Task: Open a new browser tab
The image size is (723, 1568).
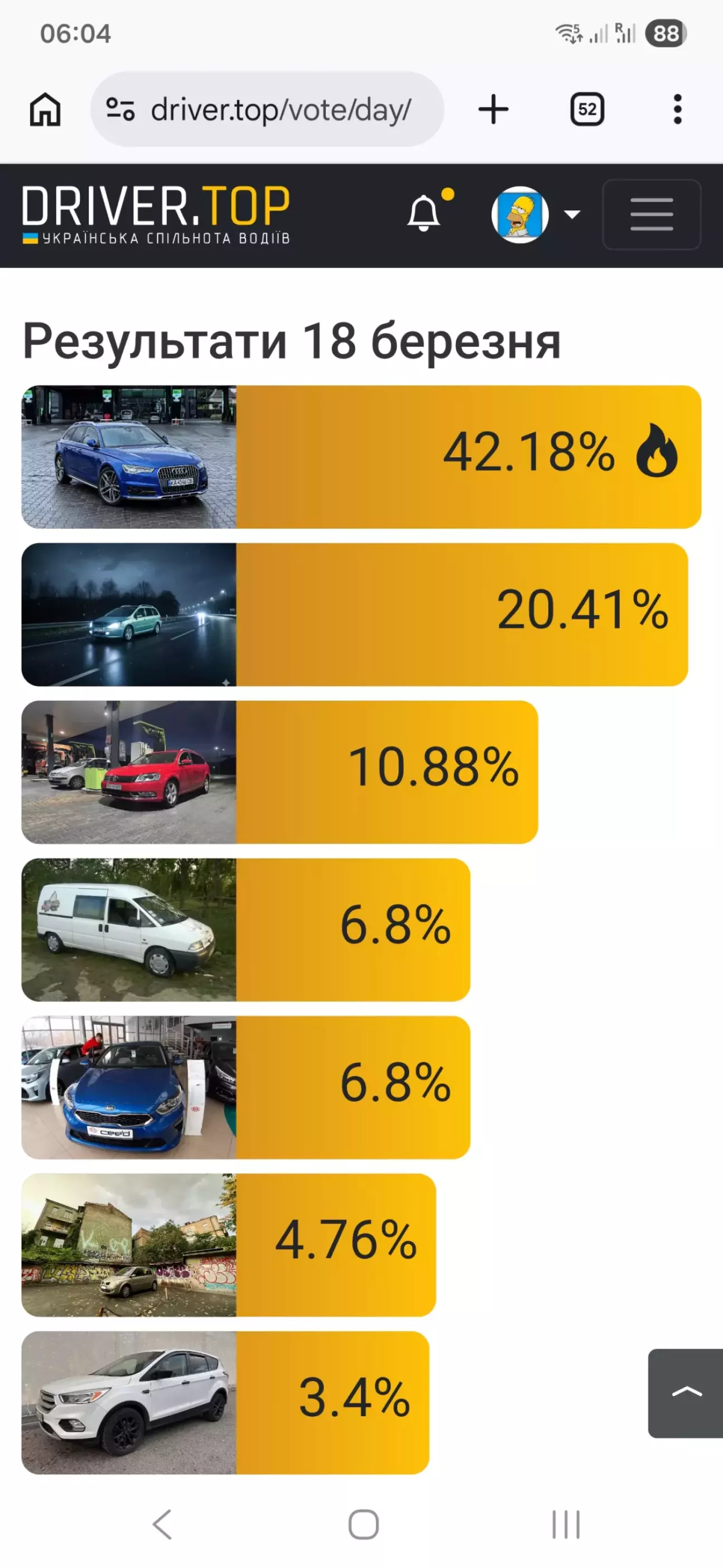Action: [x=493, y=109]
